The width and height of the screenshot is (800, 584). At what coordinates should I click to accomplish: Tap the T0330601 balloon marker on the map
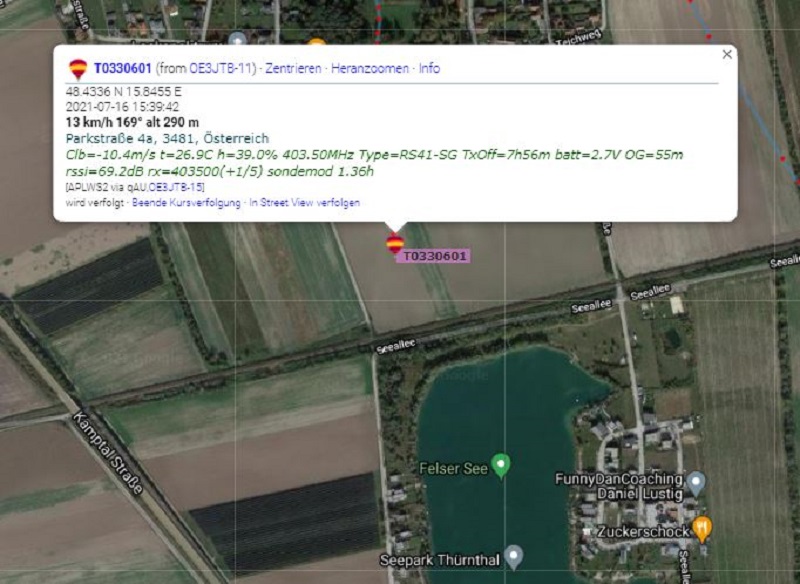(x=395, y=243)
